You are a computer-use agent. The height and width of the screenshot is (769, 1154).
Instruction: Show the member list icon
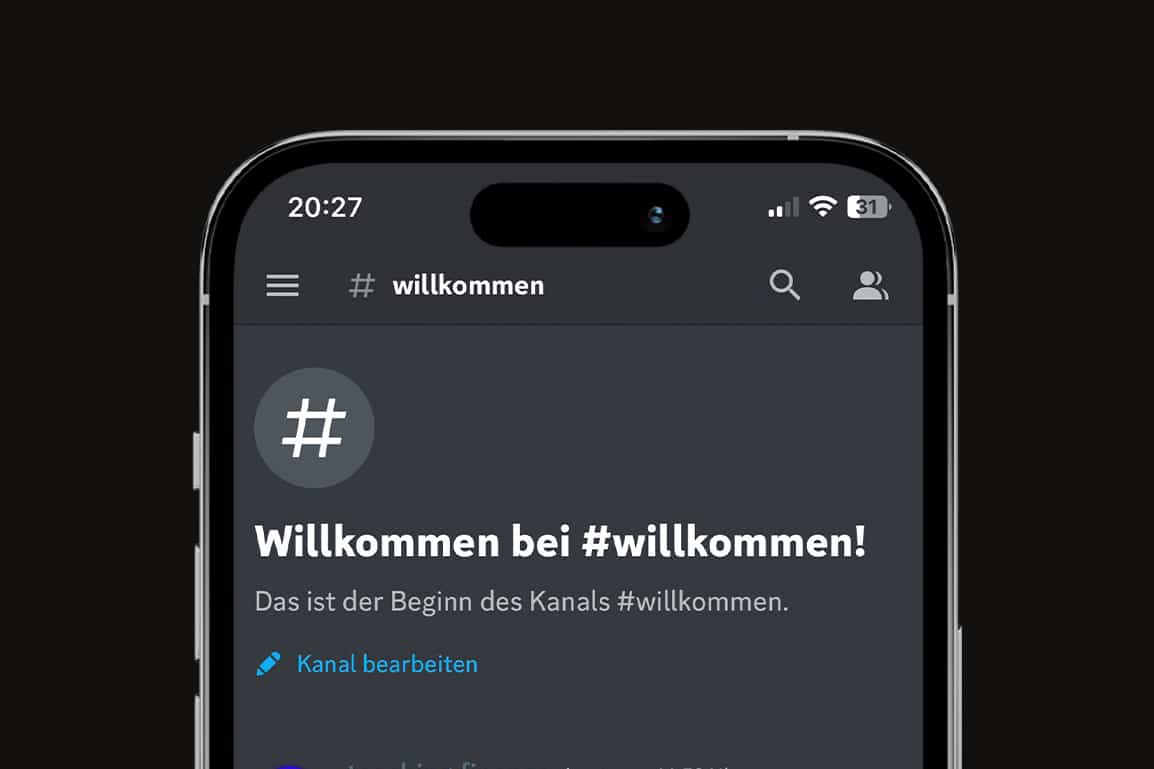tap(870, 286)
